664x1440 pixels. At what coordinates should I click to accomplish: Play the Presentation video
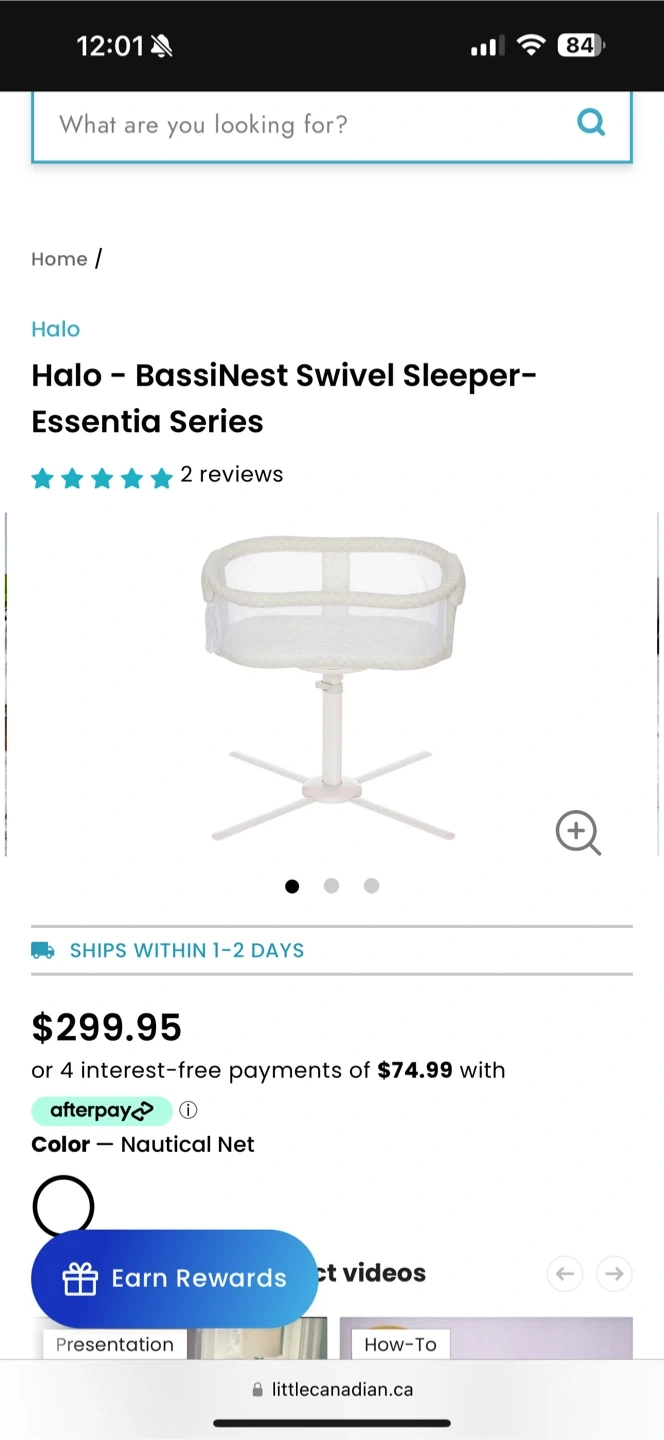click(180, 1340)
